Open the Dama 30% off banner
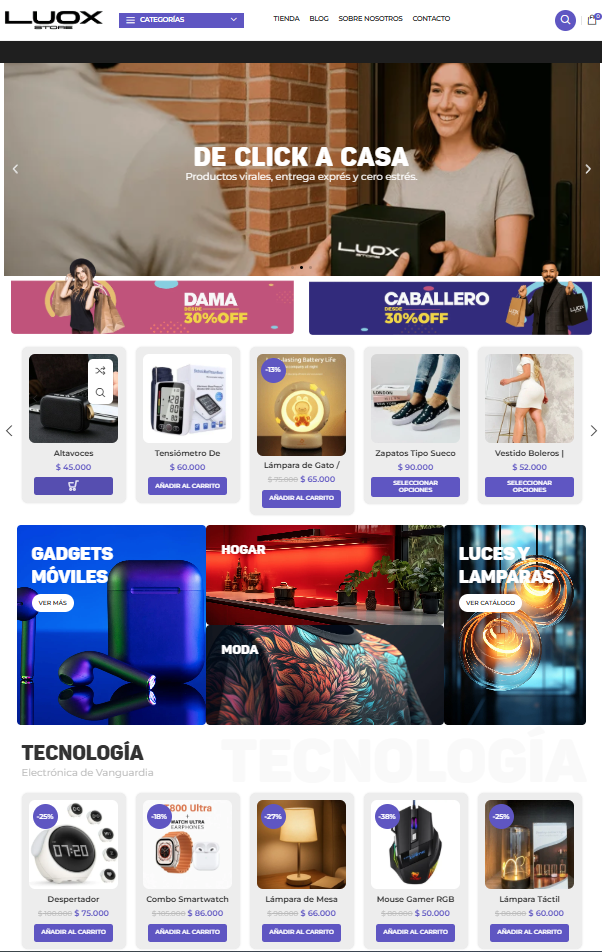 (x=152, y=308)
